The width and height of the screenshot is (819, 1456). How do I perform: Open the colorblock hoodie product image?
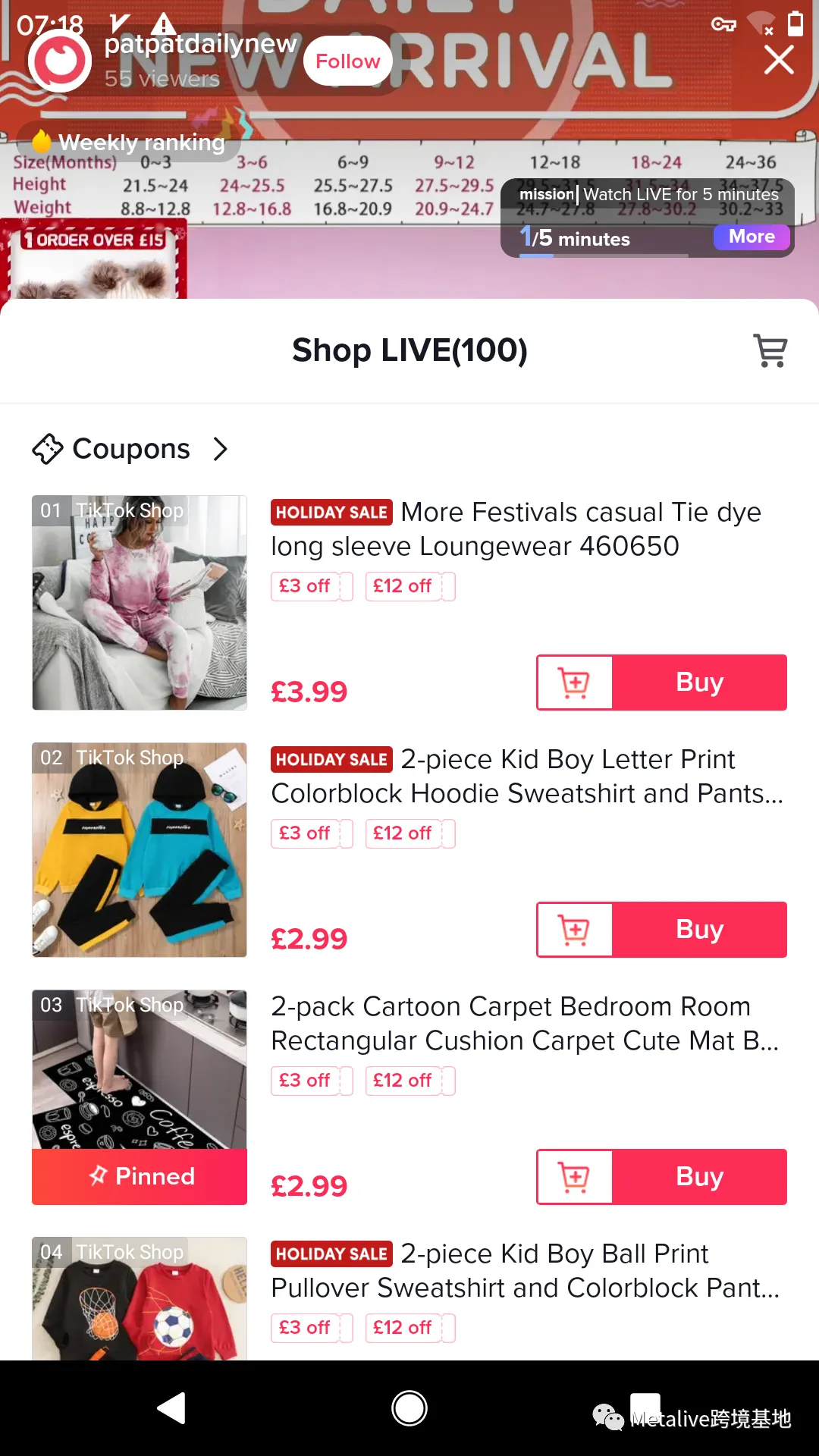coord(140,850)
